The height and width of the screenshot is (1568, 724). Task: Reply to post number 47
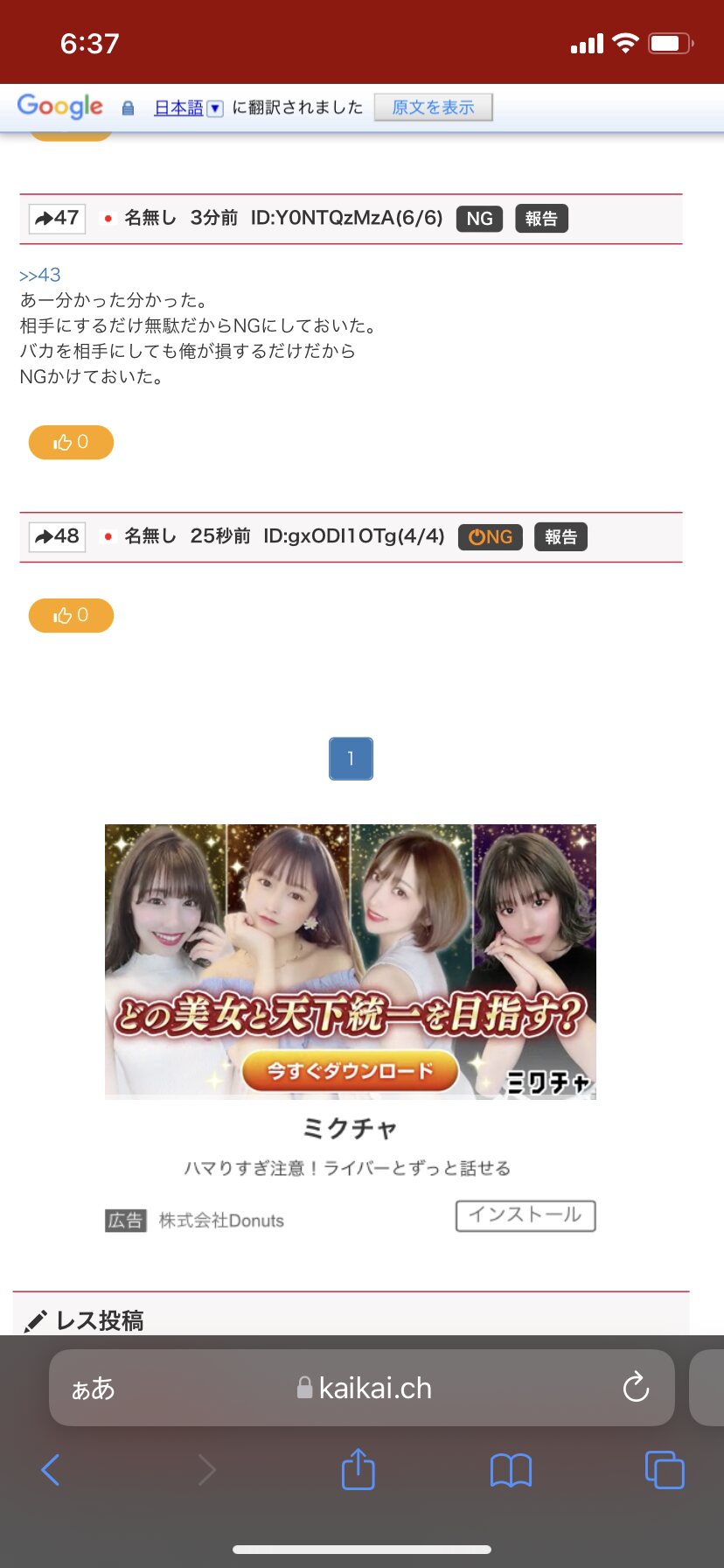57,218
